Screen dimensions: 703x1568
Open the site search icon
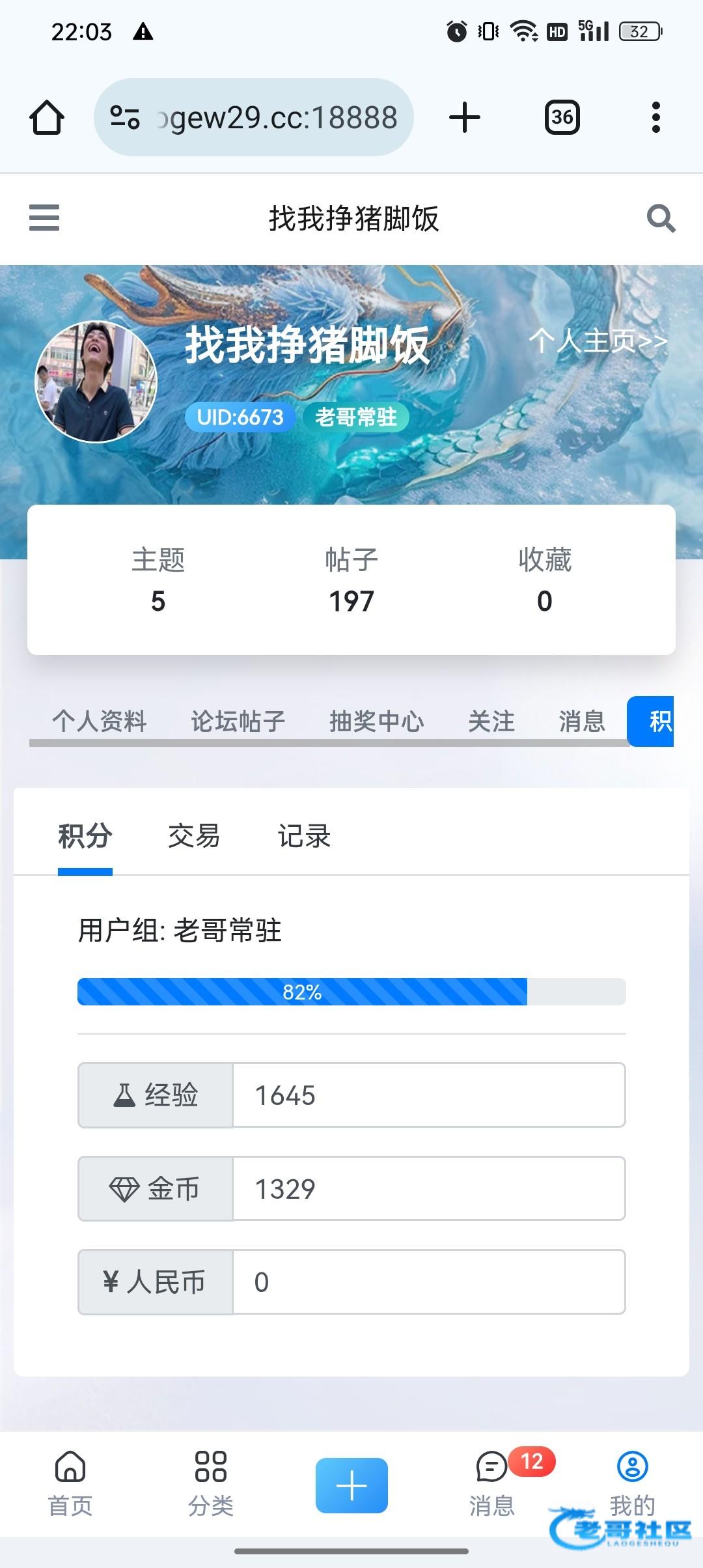coord(661,218)
